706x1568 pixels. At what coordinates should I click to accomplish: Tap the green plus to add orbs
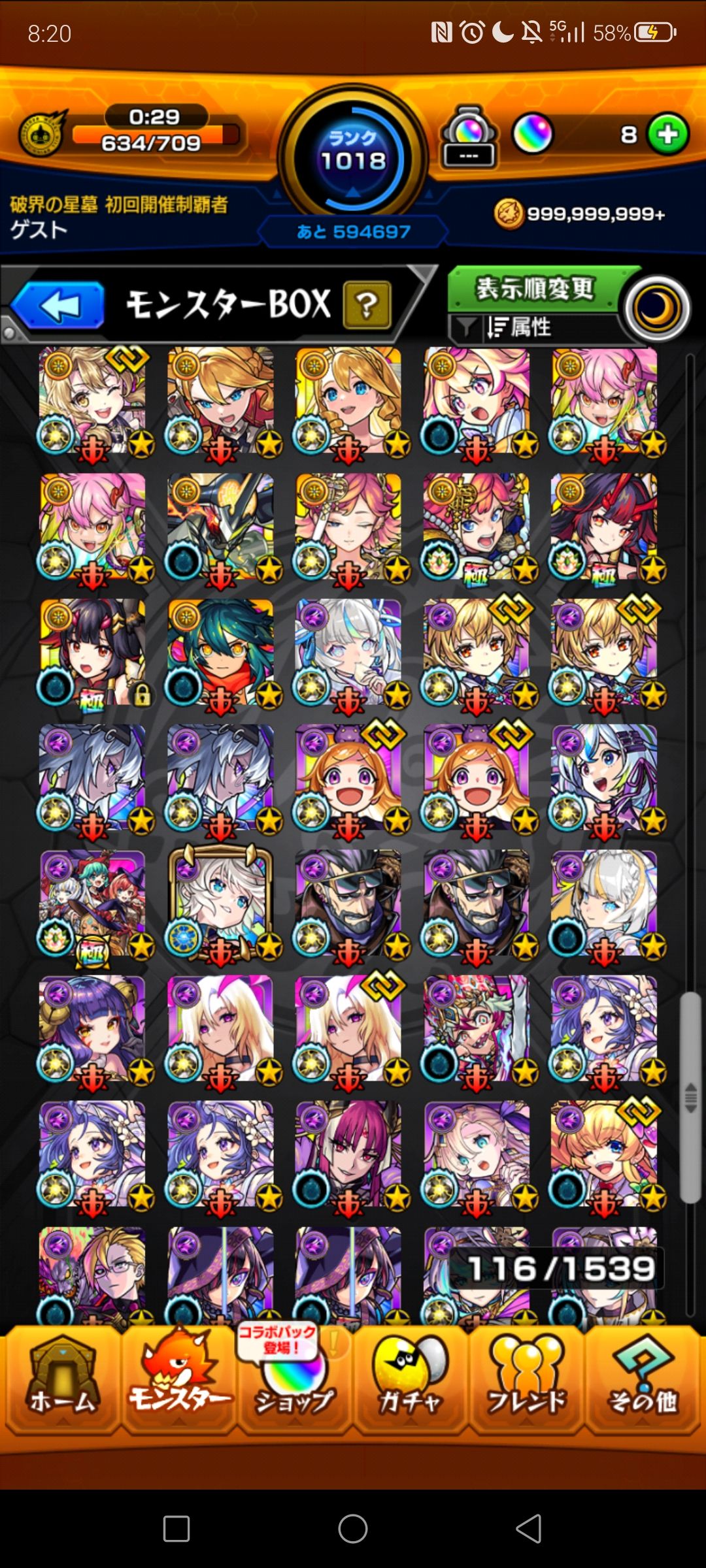click(667, 135)
